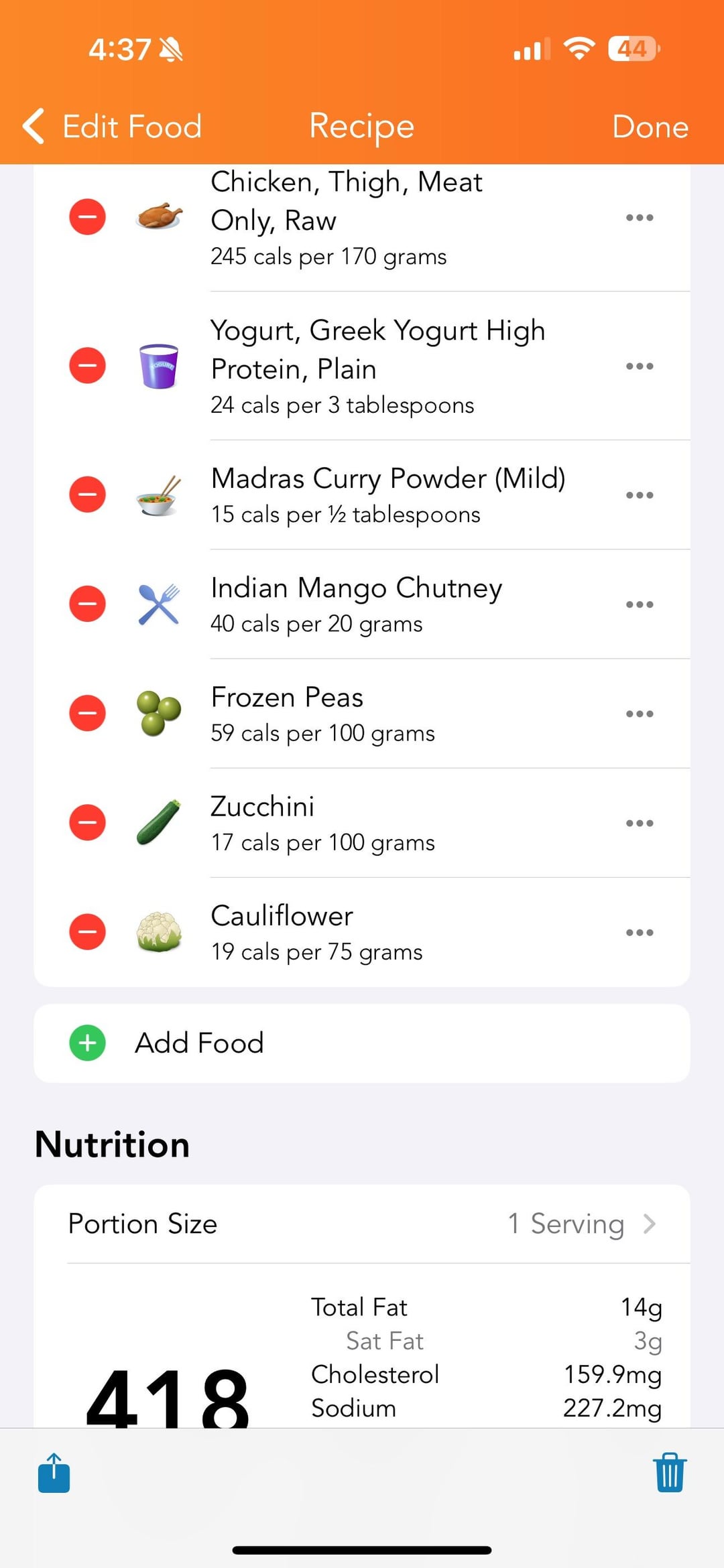724x1568 pixels.
Task: Open more options for Greek Yogurt
Action: [x=639, y=367]
